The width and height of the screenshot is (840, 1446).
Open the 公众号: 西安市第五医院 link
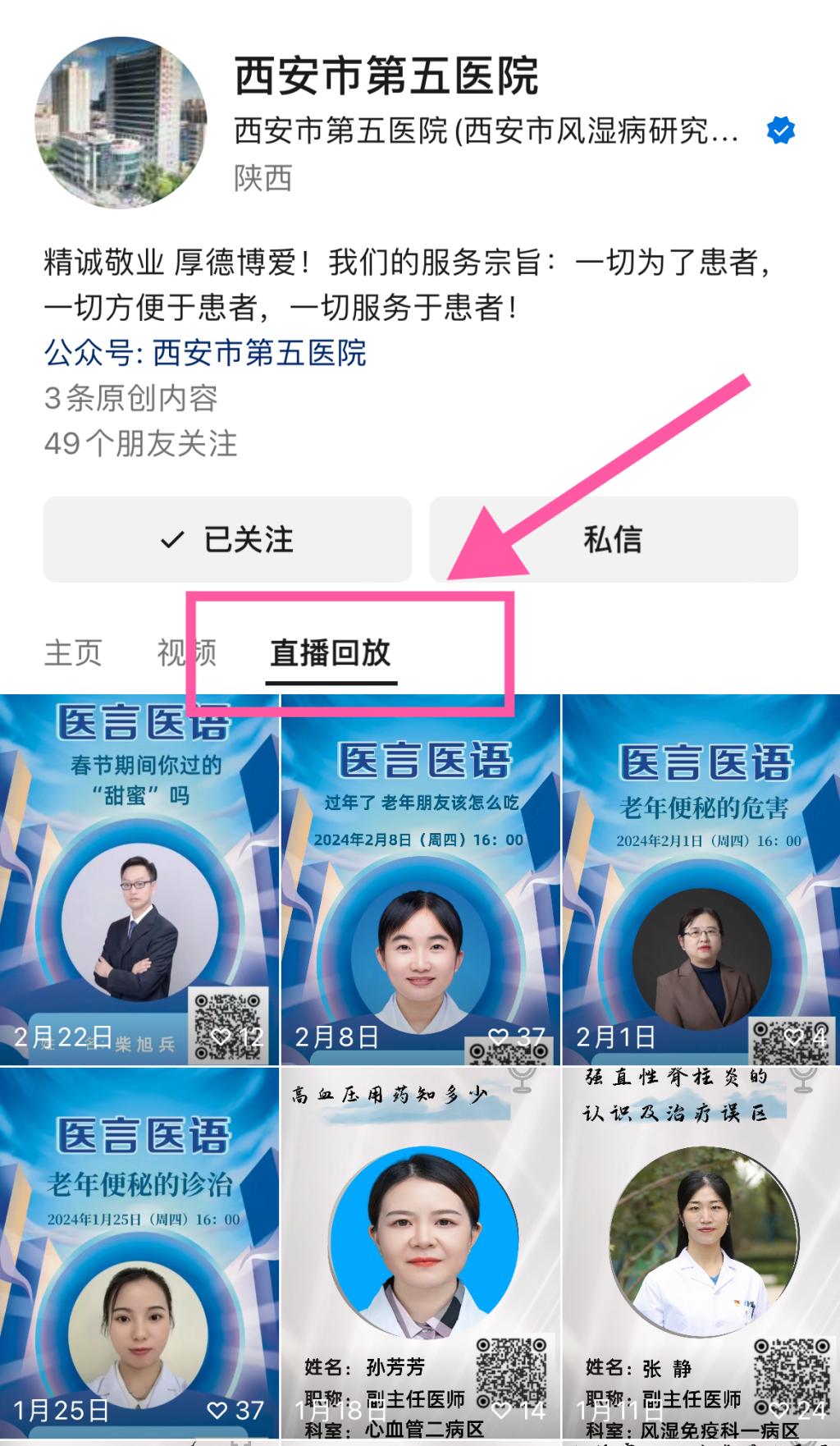point(205,353)
